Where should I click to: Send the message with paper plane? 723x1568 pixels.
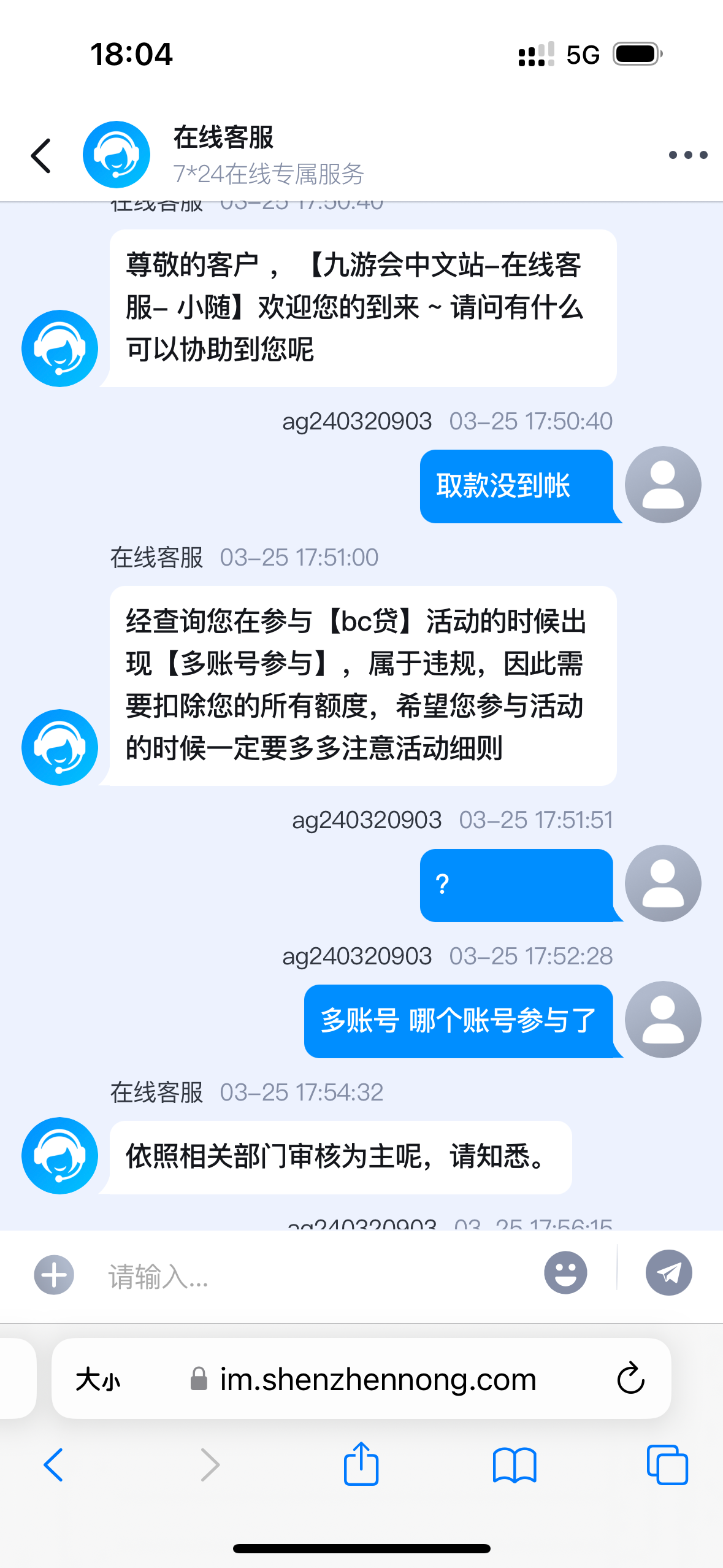pos(668,1274)
